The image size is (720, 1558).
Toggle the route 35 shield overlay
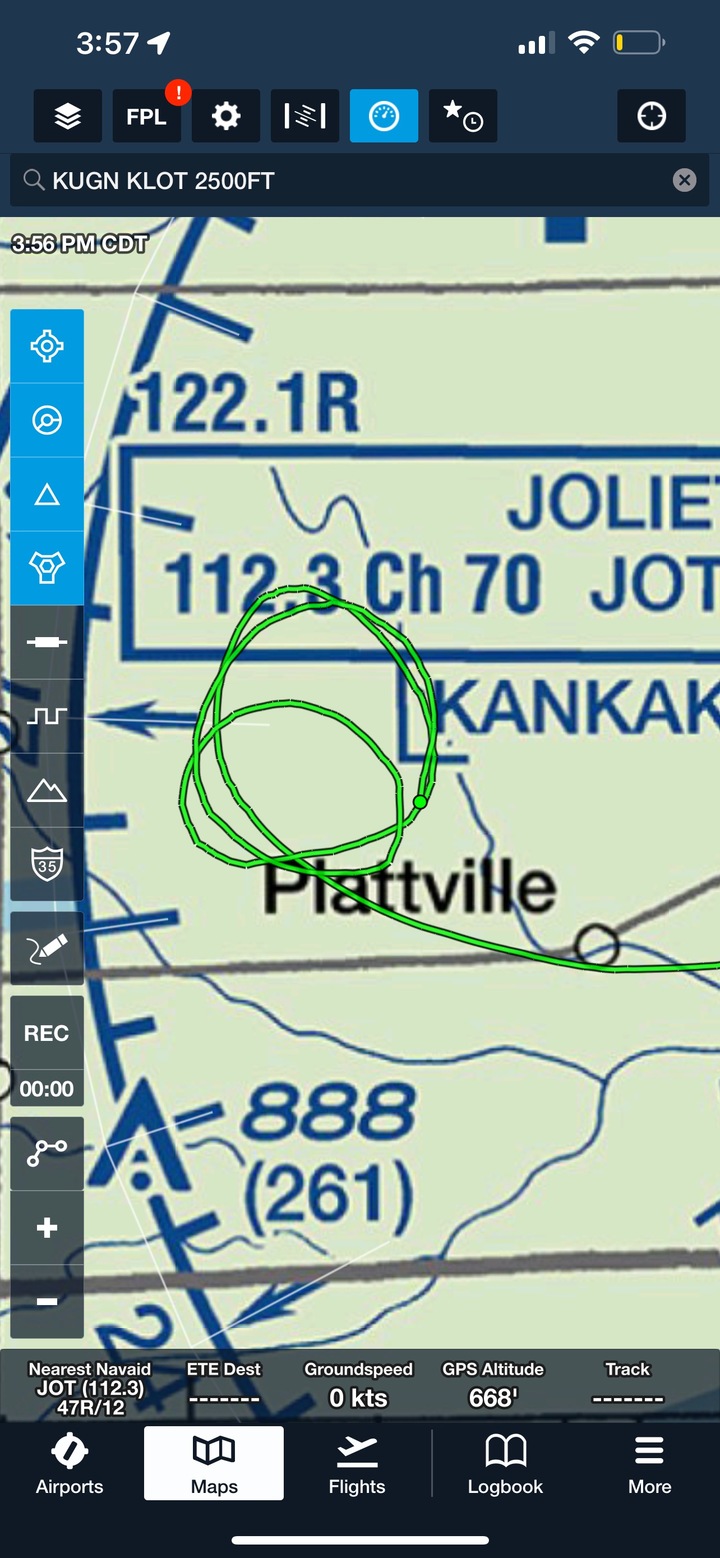pyautogui.click(x=47, y=863)
